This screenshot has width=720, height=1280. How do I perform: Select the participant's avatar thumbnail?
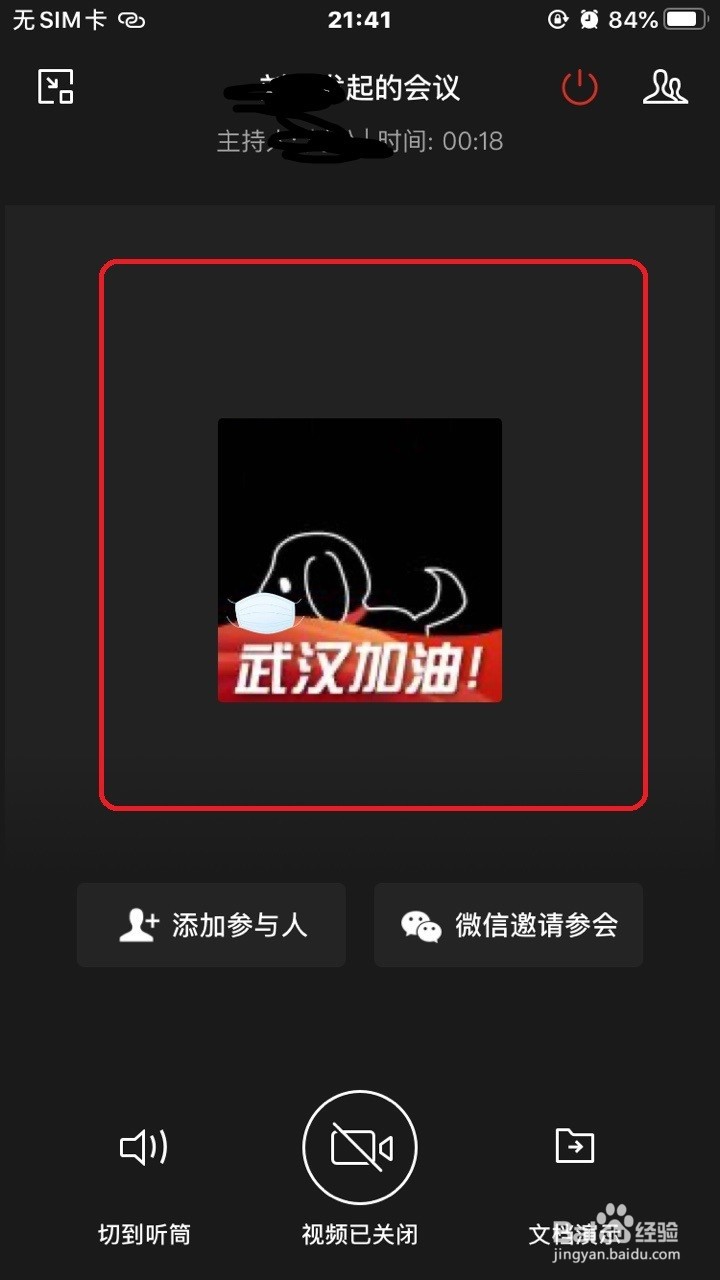click(x=360, y=560)
